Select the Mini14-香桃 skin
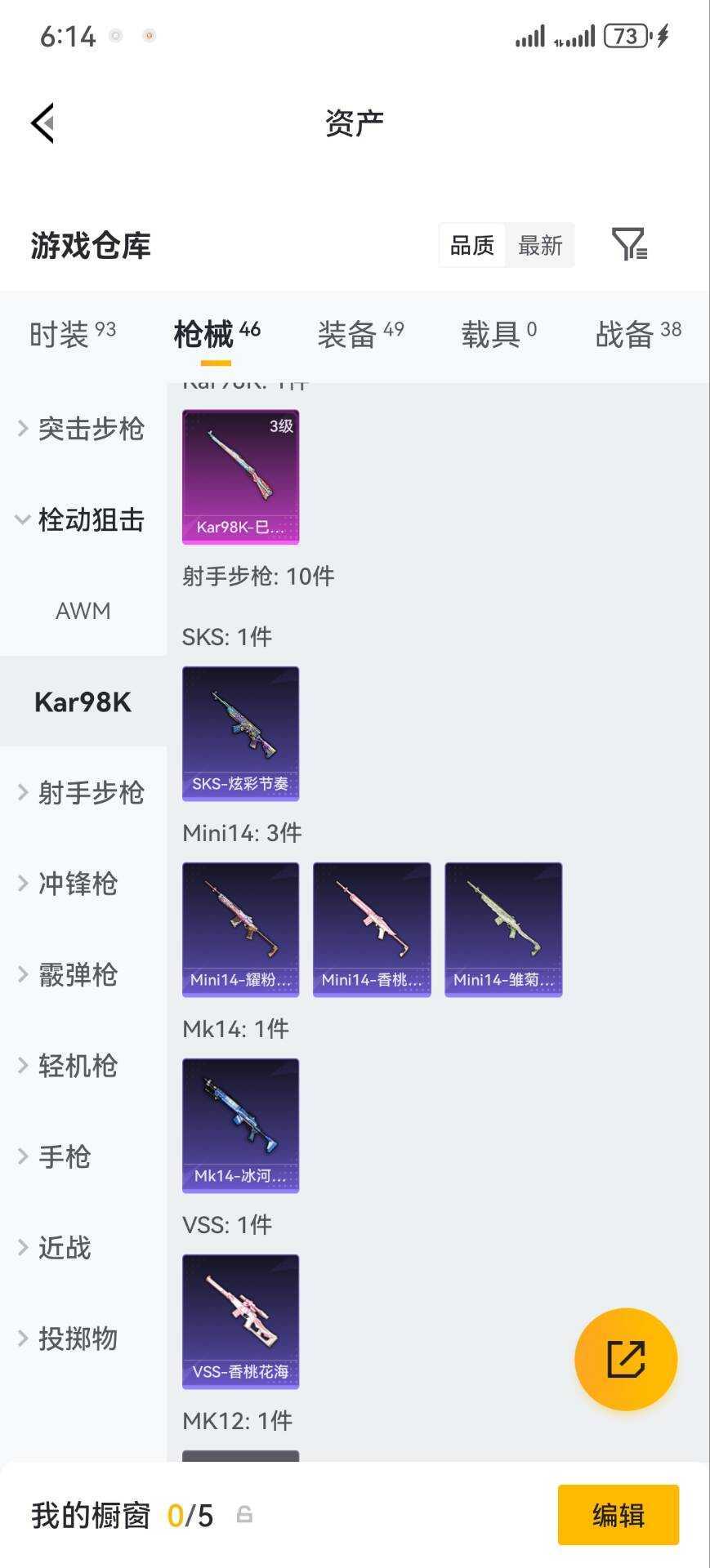The image size is (710, 1568). point(371,929)
